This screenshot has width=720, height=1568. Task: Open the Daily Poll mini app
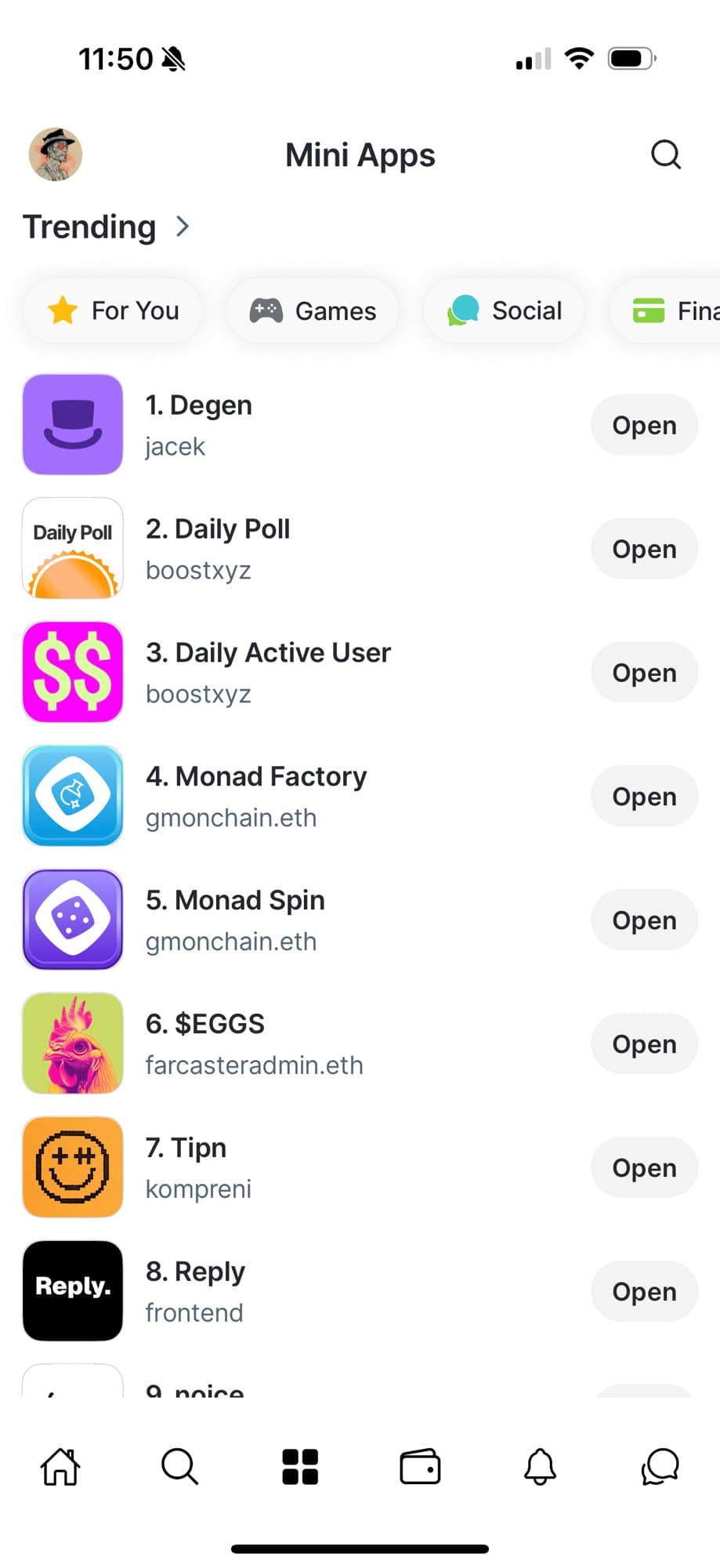643,549
